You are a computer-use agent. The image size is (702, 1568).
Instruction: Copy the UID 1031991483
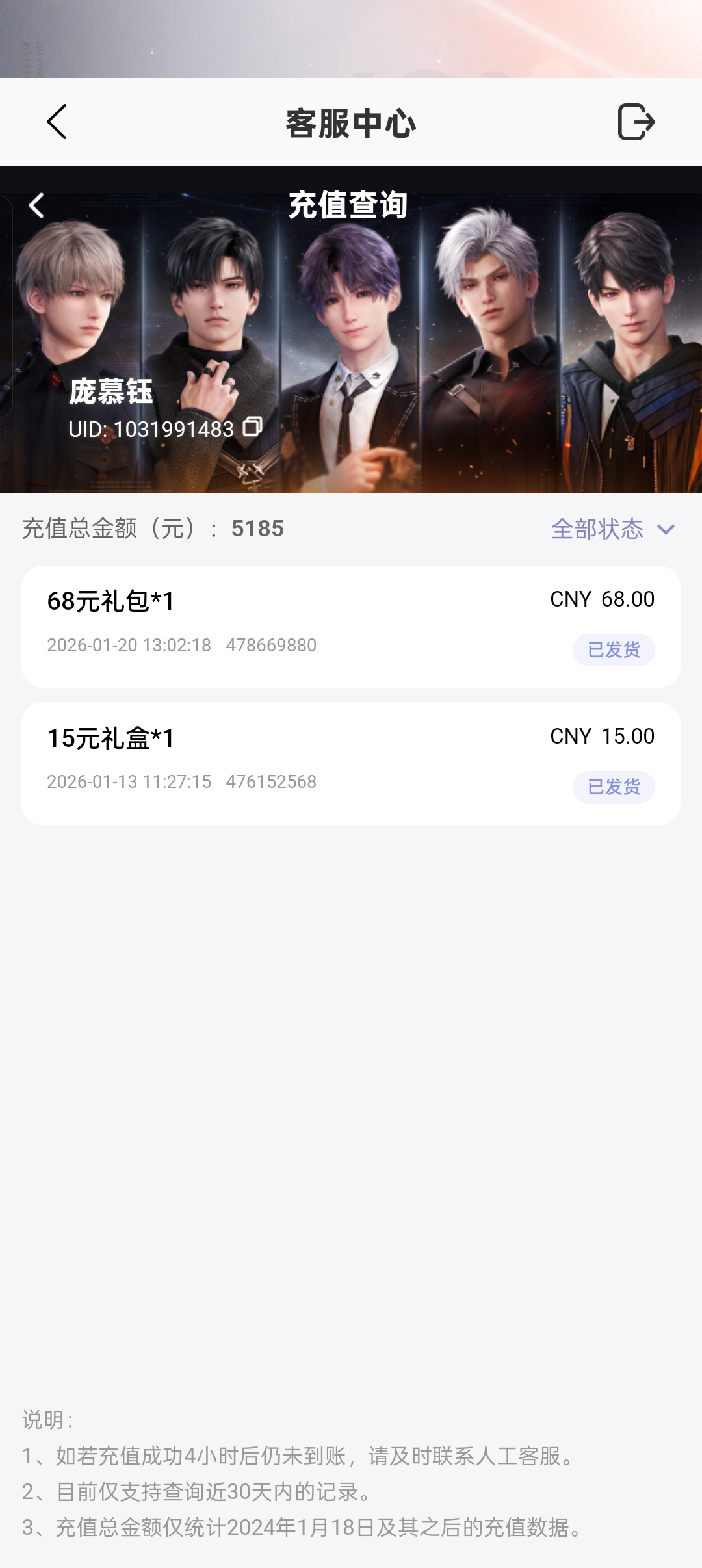pyautogui.click(x=252, y=427)
